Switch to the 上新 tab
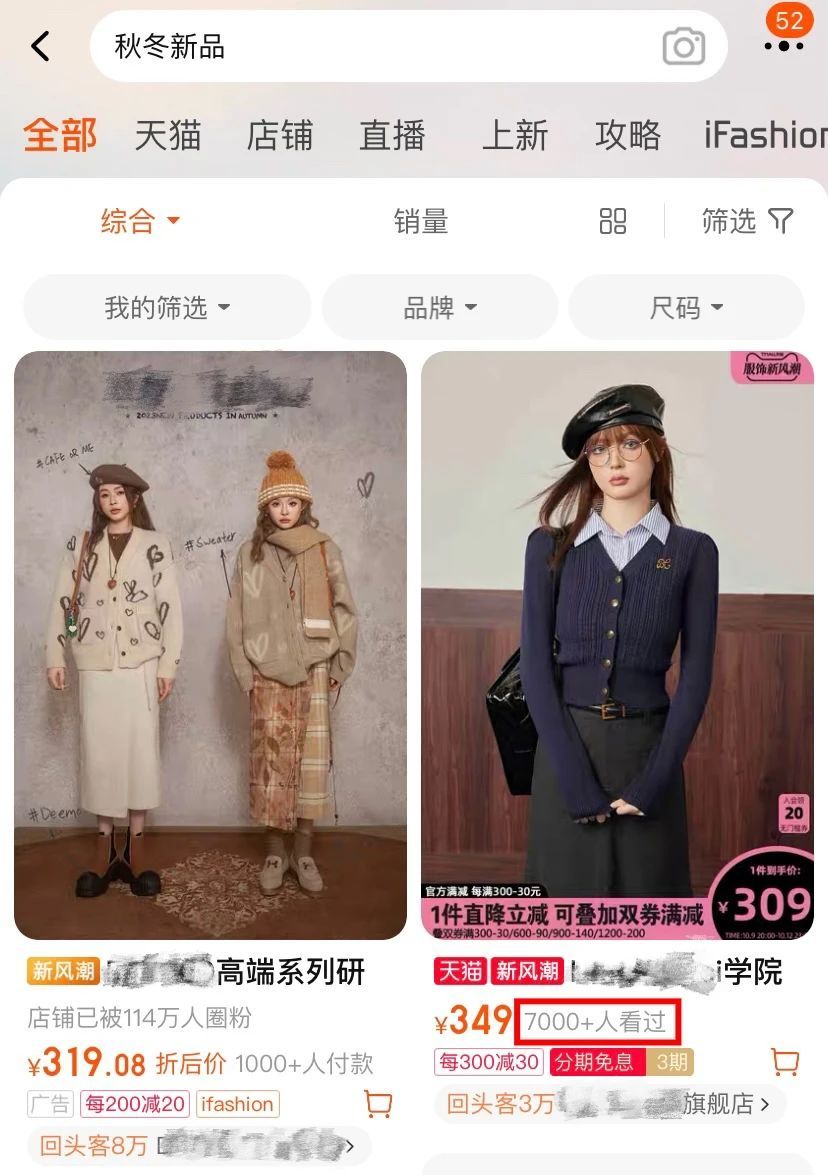Viewport: 828px width, 1175px height. pos(515,135)
